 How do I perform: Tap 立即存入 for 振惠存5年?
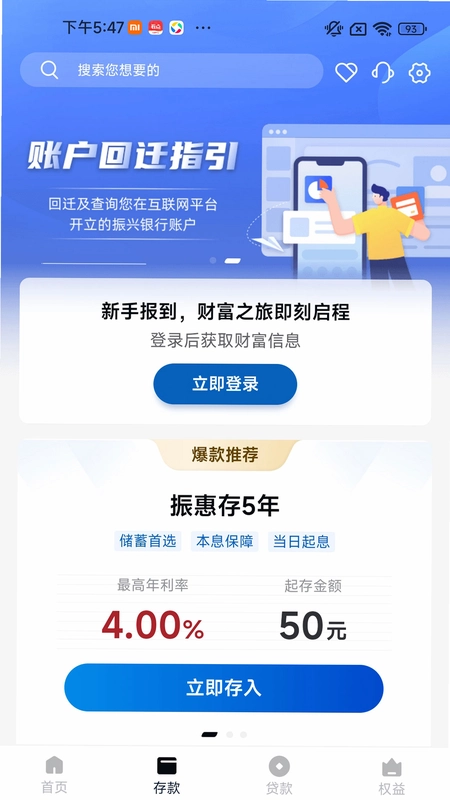coord(223,688)
